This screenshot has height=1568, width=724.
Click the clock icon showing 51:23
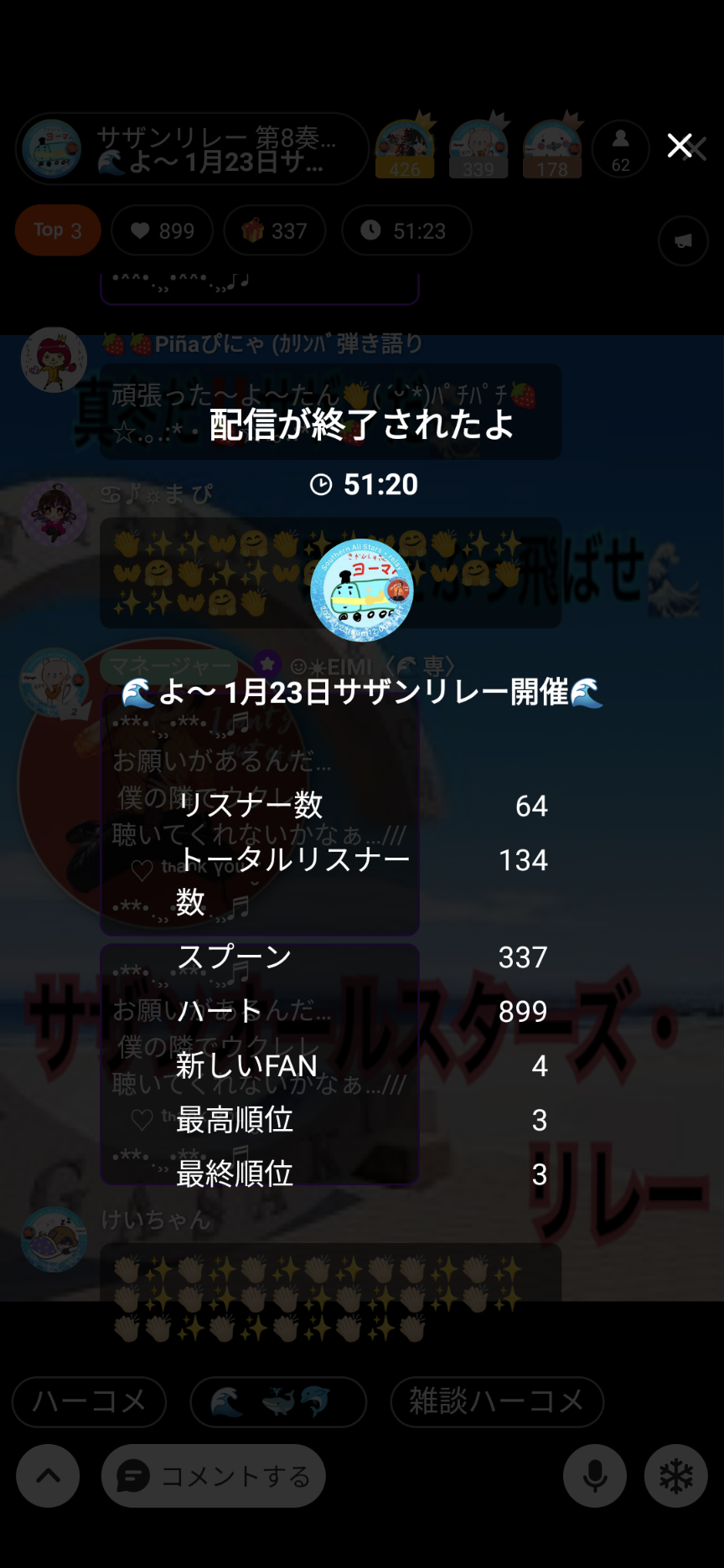[x=406, y=230]
